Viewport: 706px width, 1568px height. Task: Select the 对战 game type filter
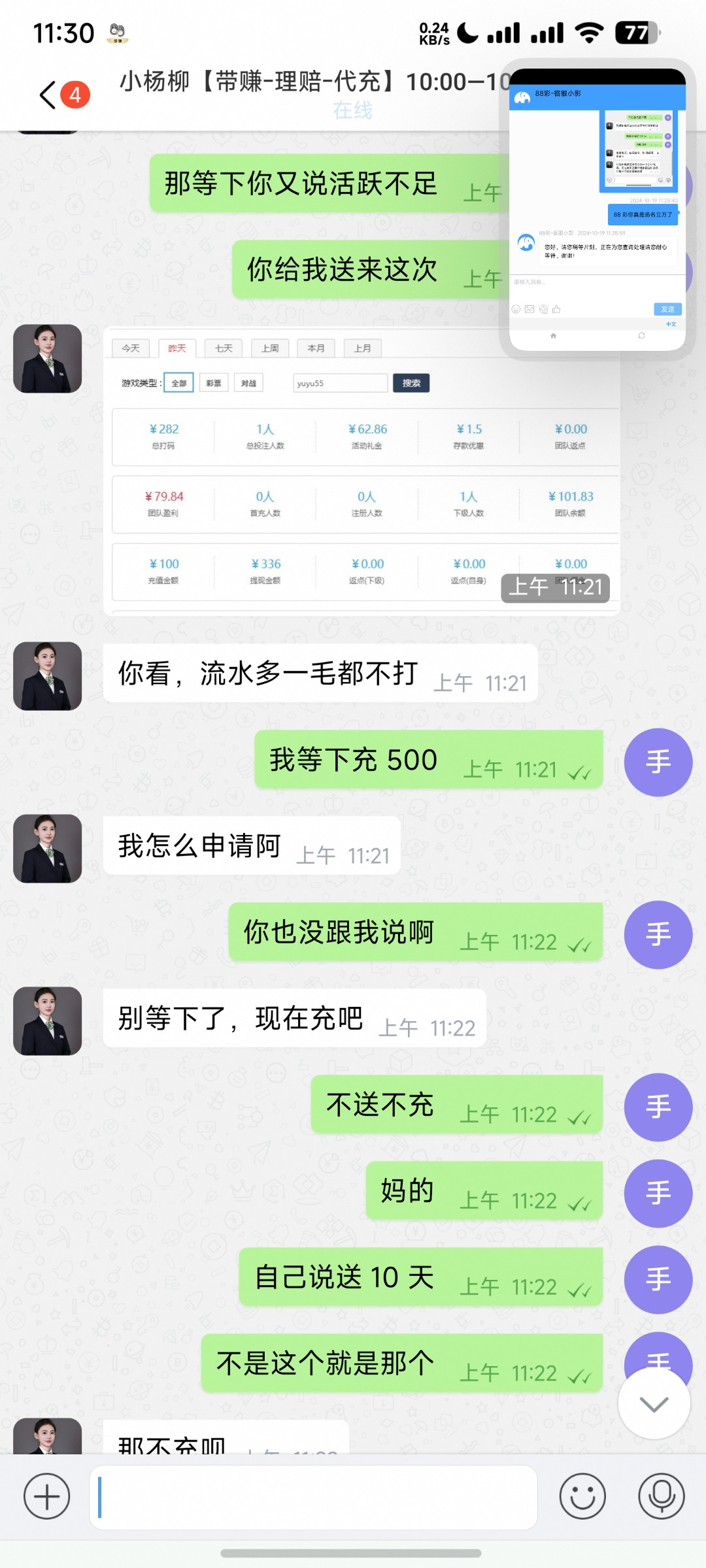250,382
